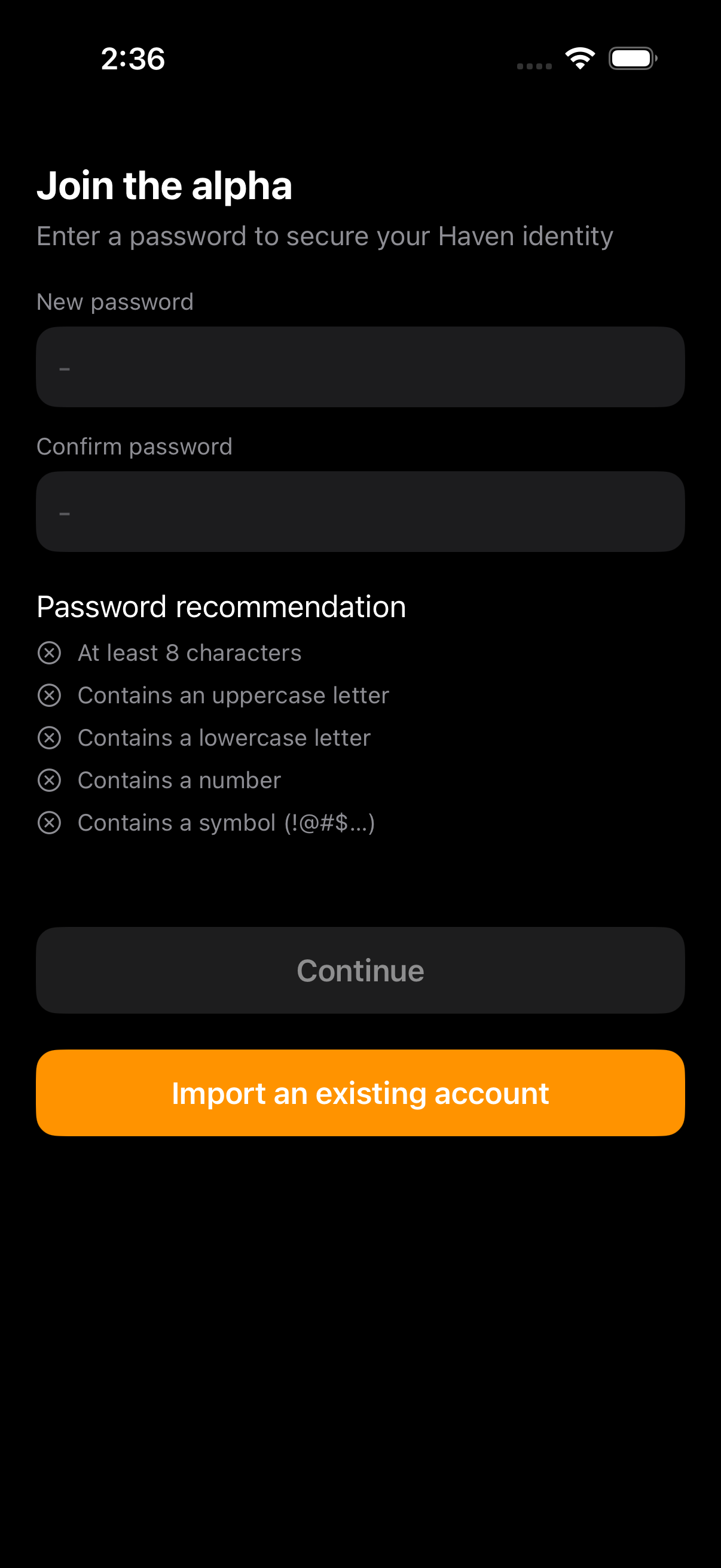721x1568 pixels.
Task: Select Import an existing account
Action: [360, 1093]
